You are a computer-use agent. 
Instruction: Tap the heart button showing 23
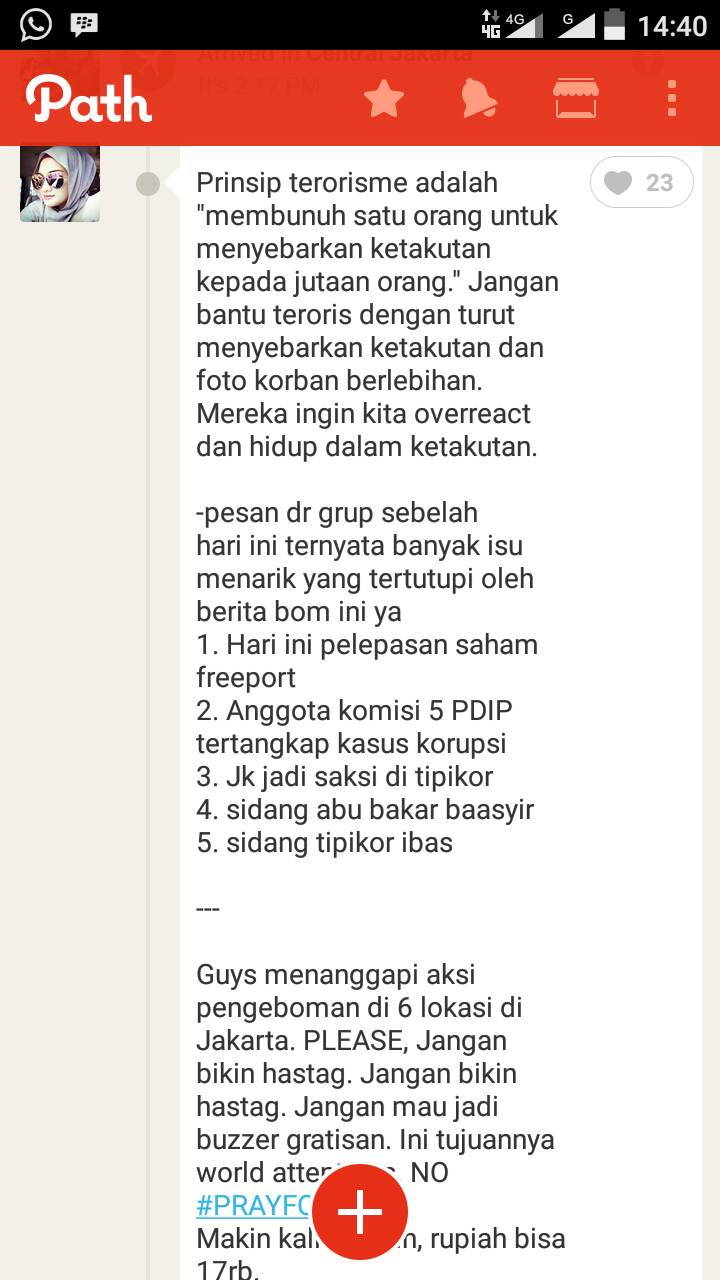[x=641, y=183]
